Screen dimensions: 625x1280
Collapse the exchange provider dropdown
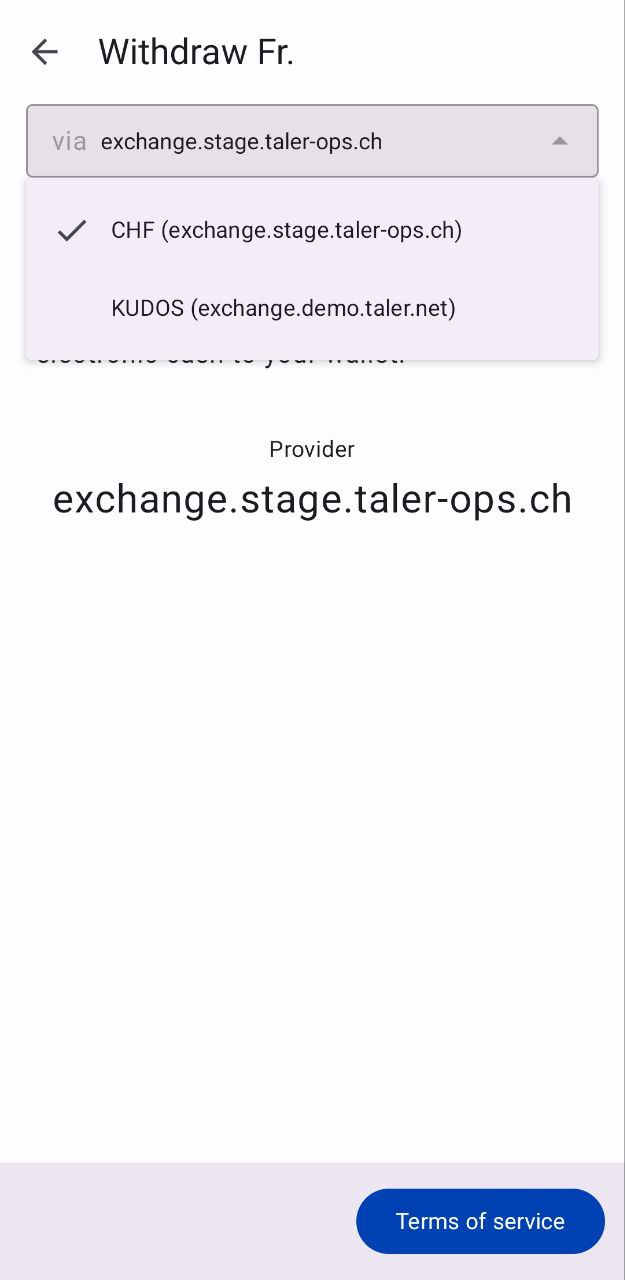click(559, 141)
